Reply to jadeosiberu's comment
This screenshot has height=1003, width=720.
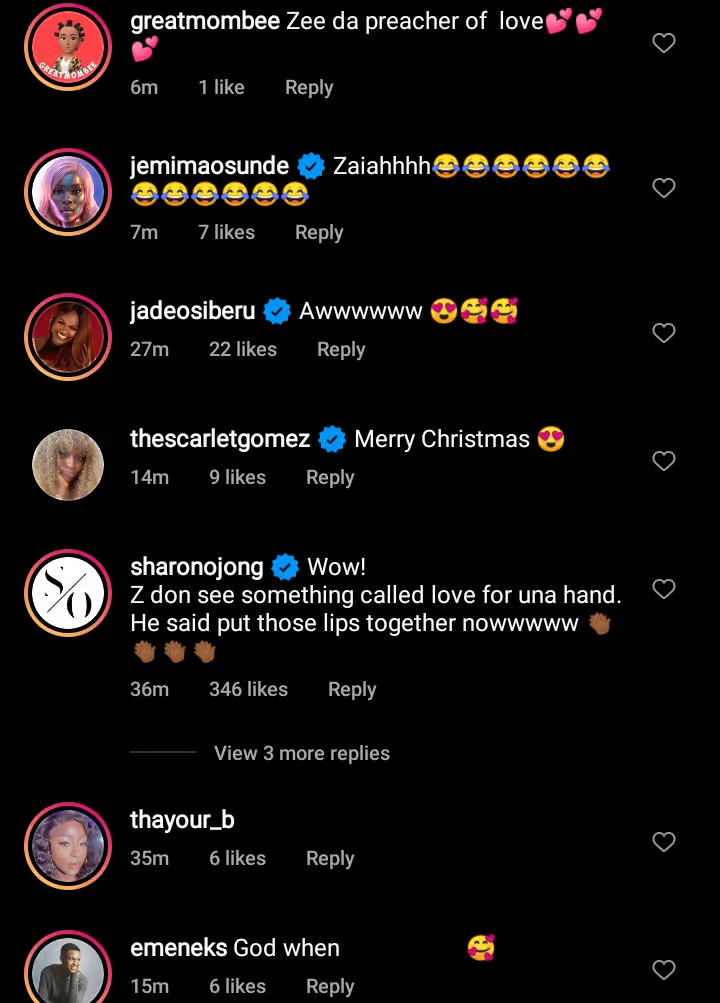click(x=340, y=349)
